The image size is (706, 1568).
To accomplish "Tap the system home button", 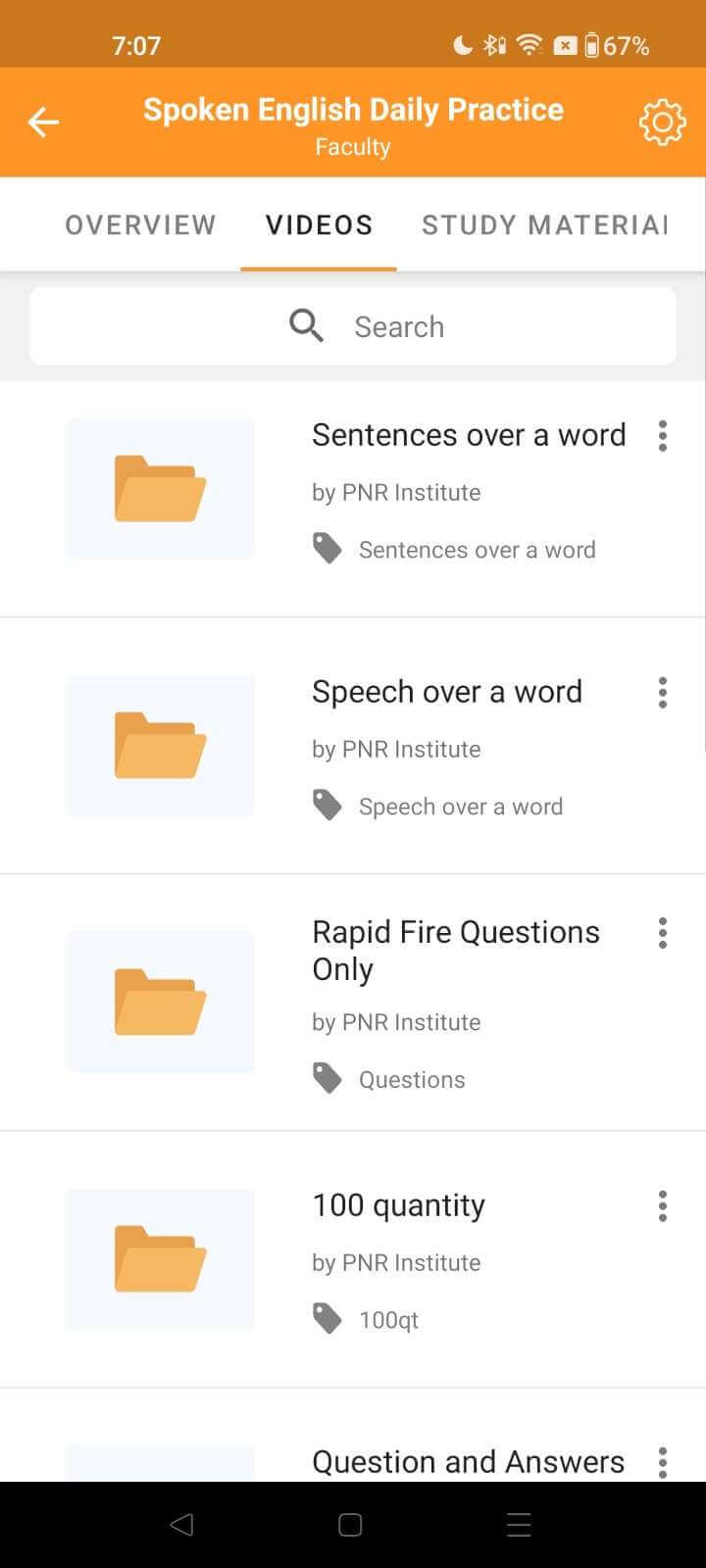I will point(350,1525).
